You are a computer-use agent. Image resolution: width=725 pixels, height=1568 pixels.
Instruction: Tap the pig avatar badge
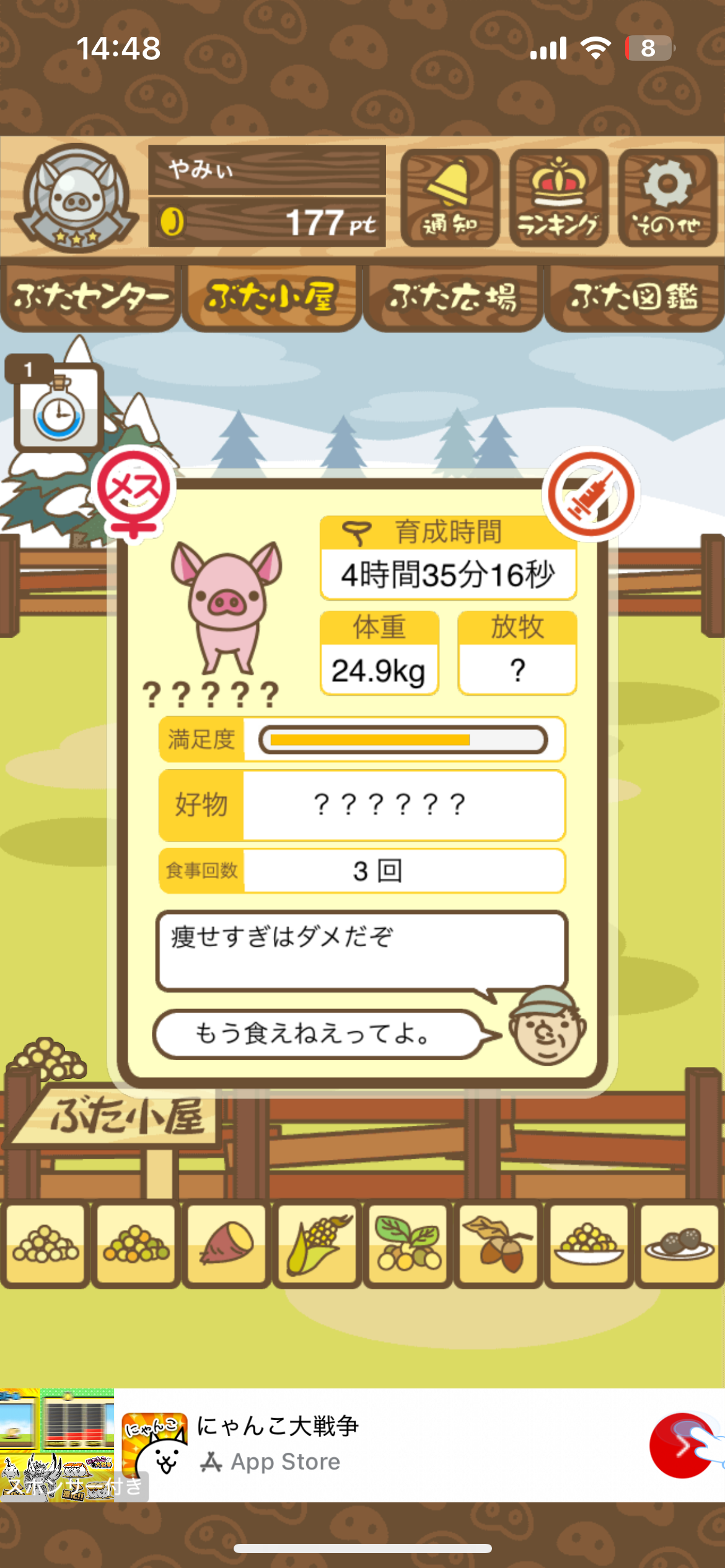click(x=76, y=198)
